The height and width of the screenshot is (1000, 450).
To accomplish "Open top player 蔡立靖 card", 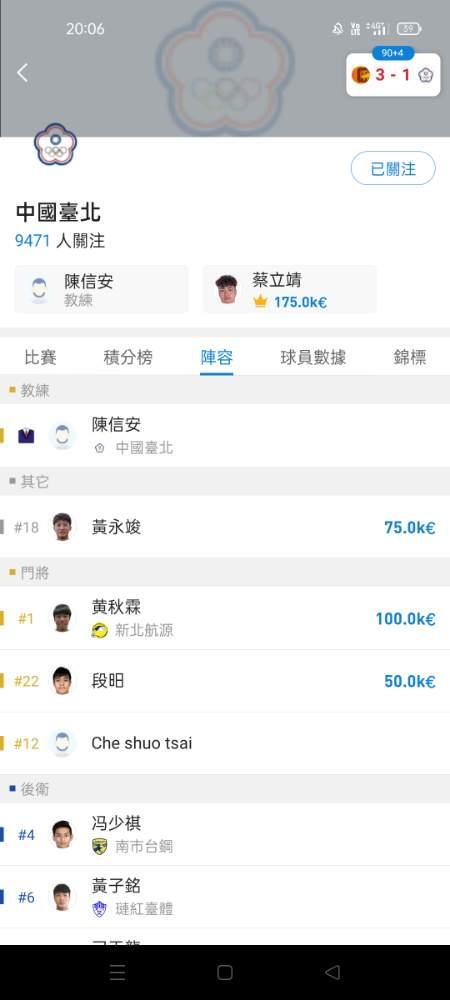I will pos(289,290).
